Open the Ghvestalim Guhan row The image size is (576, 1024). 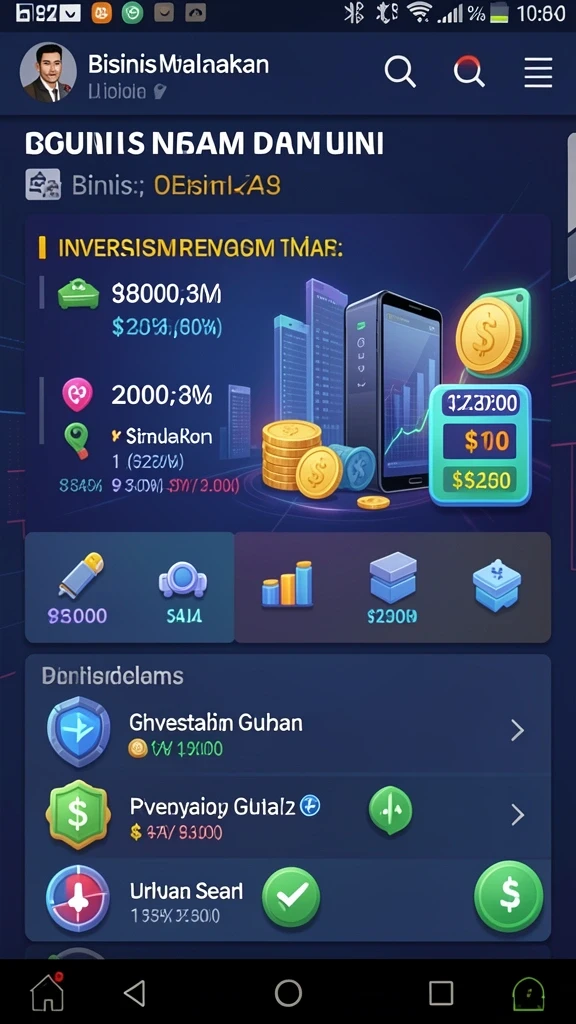(288, 731)
